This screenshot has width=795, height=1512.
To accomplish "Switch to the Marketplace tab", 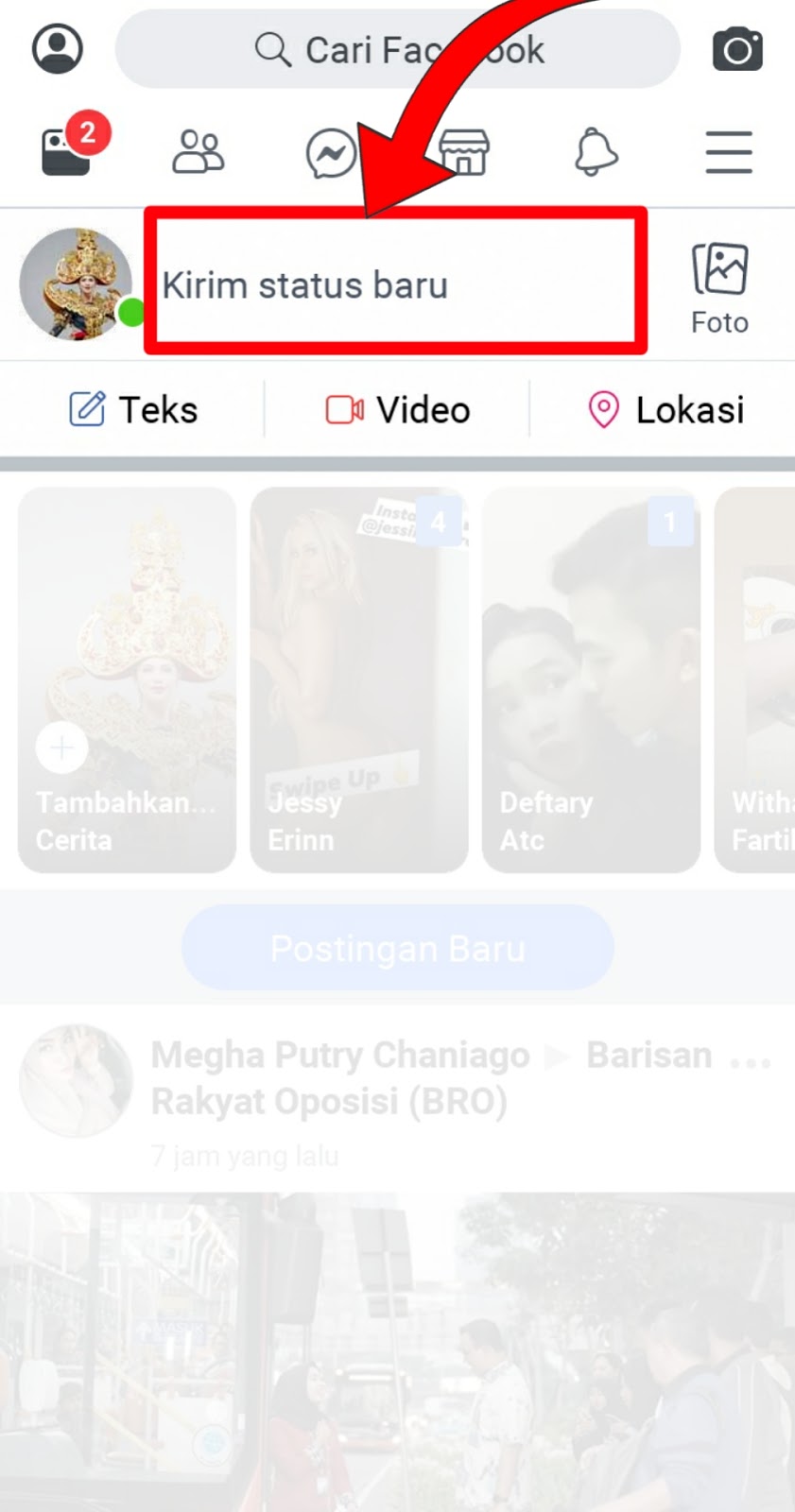I will (464, 153).
